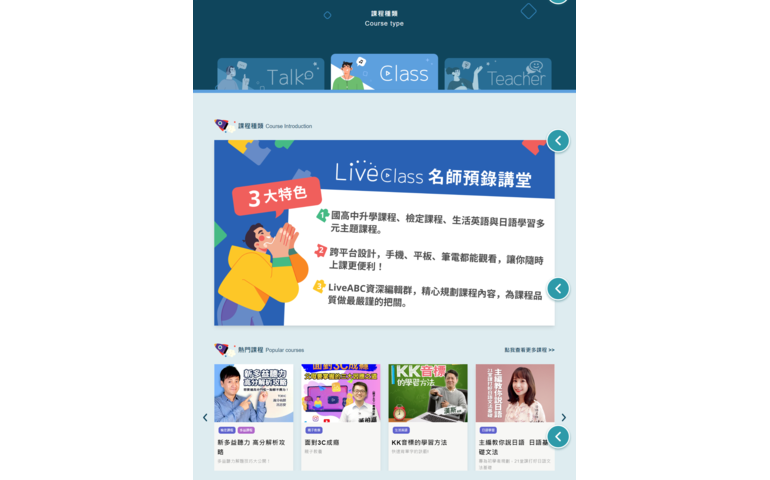Open the LiveClass 名師預錄講堂 banner
This screenshot has height=480, width=770.
click(384, 232)
